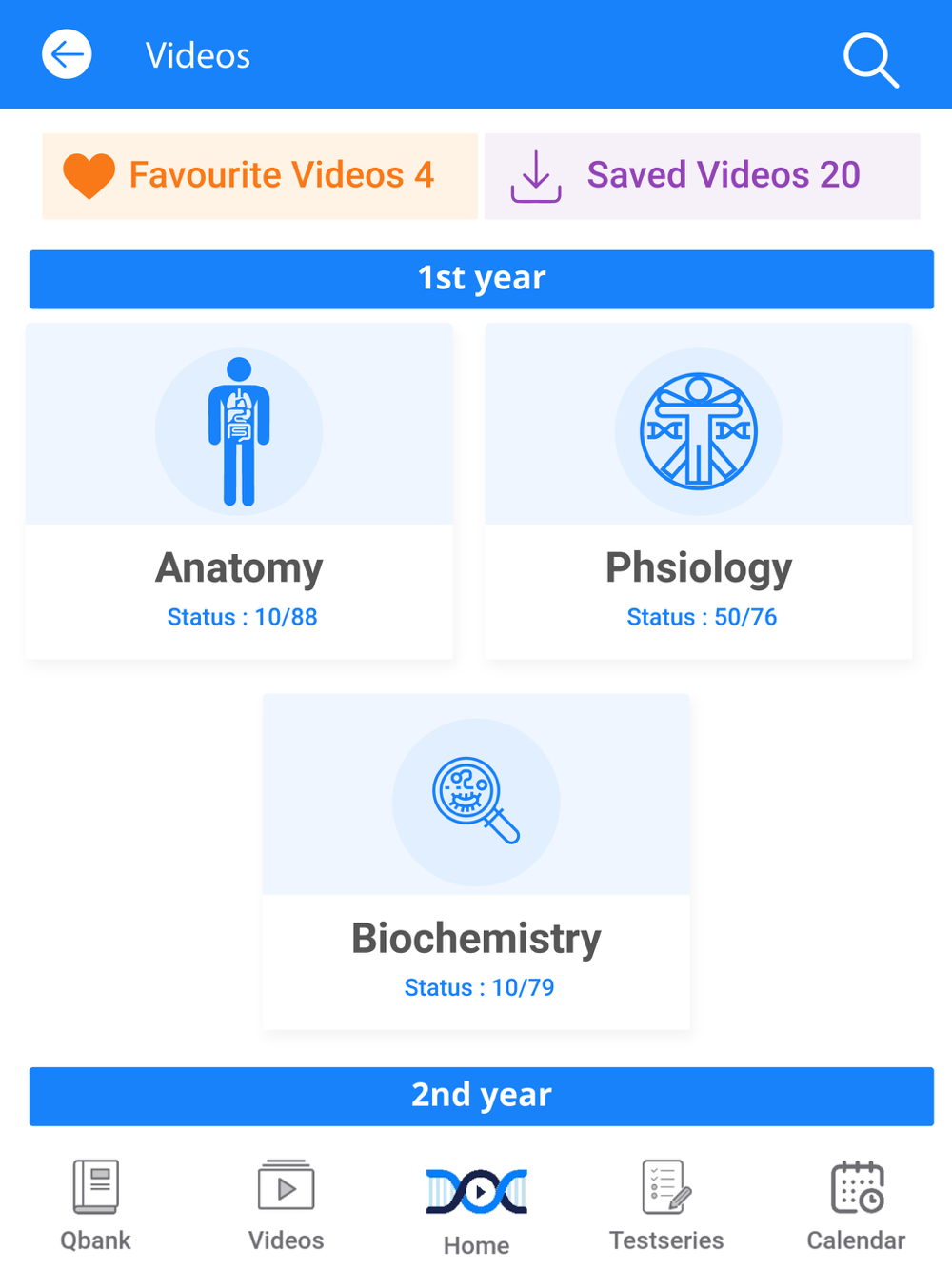The width and height of the screenshot is (952, 1270).
Task: Switch to the Testseries tab
Action: (x=666, y=1204)
